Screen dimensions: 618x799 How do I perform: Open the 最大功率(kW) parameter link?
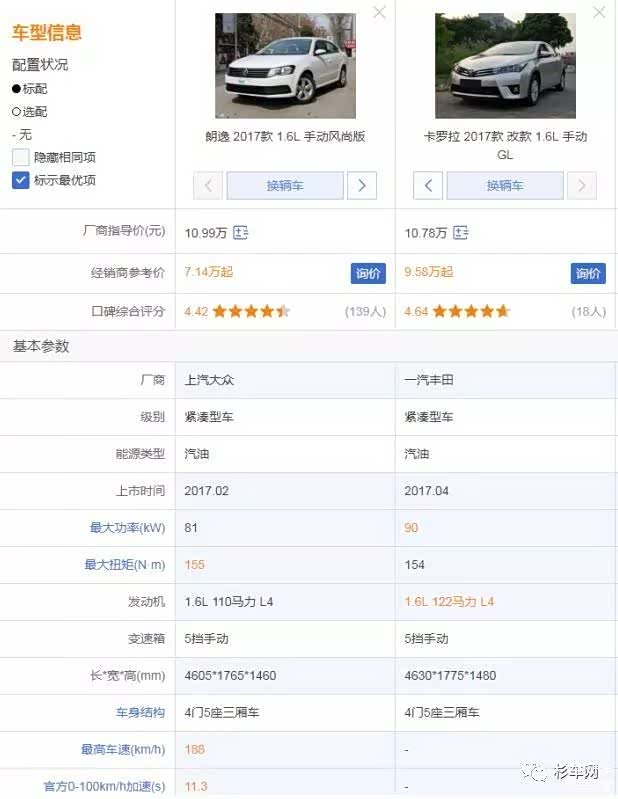127,528
